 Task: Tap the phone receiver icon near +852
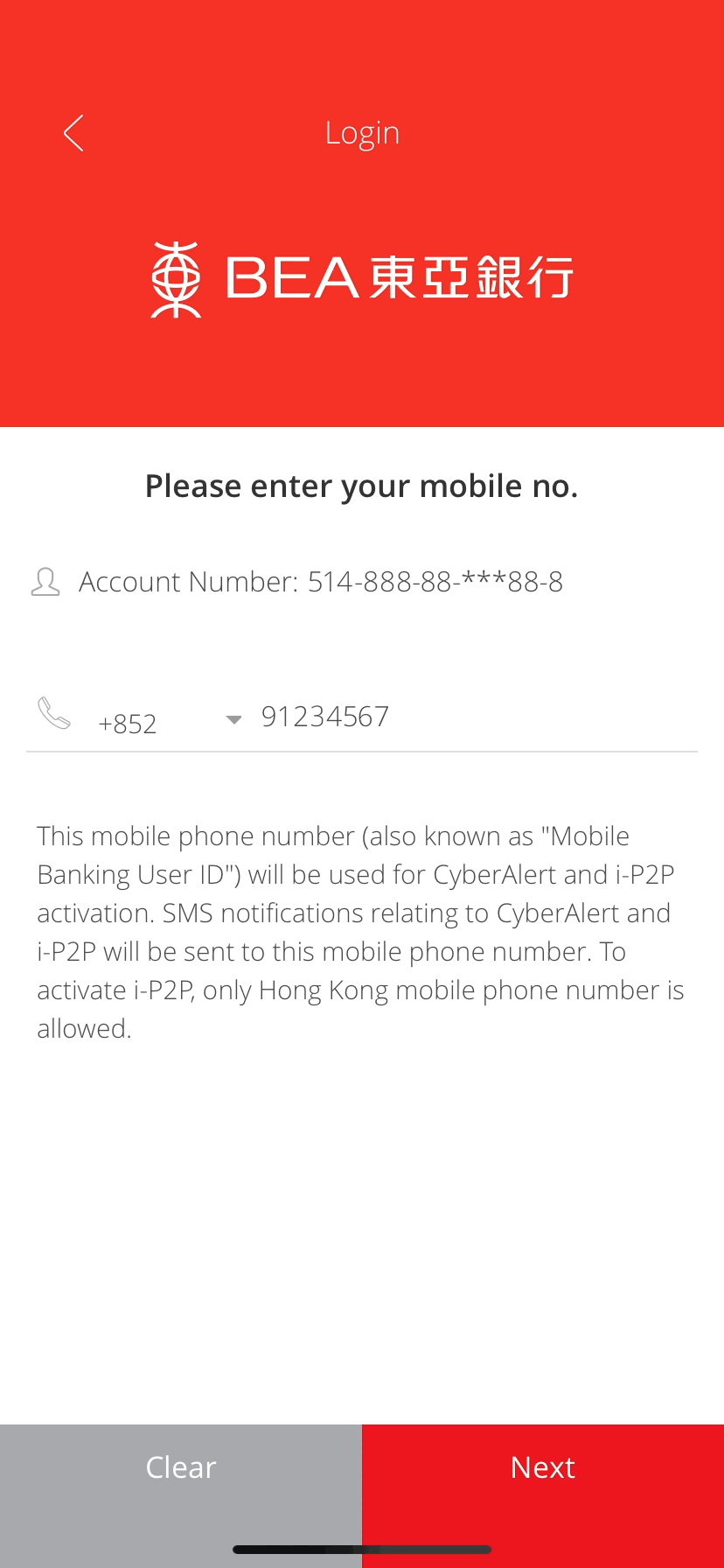(x=54, y=713)
